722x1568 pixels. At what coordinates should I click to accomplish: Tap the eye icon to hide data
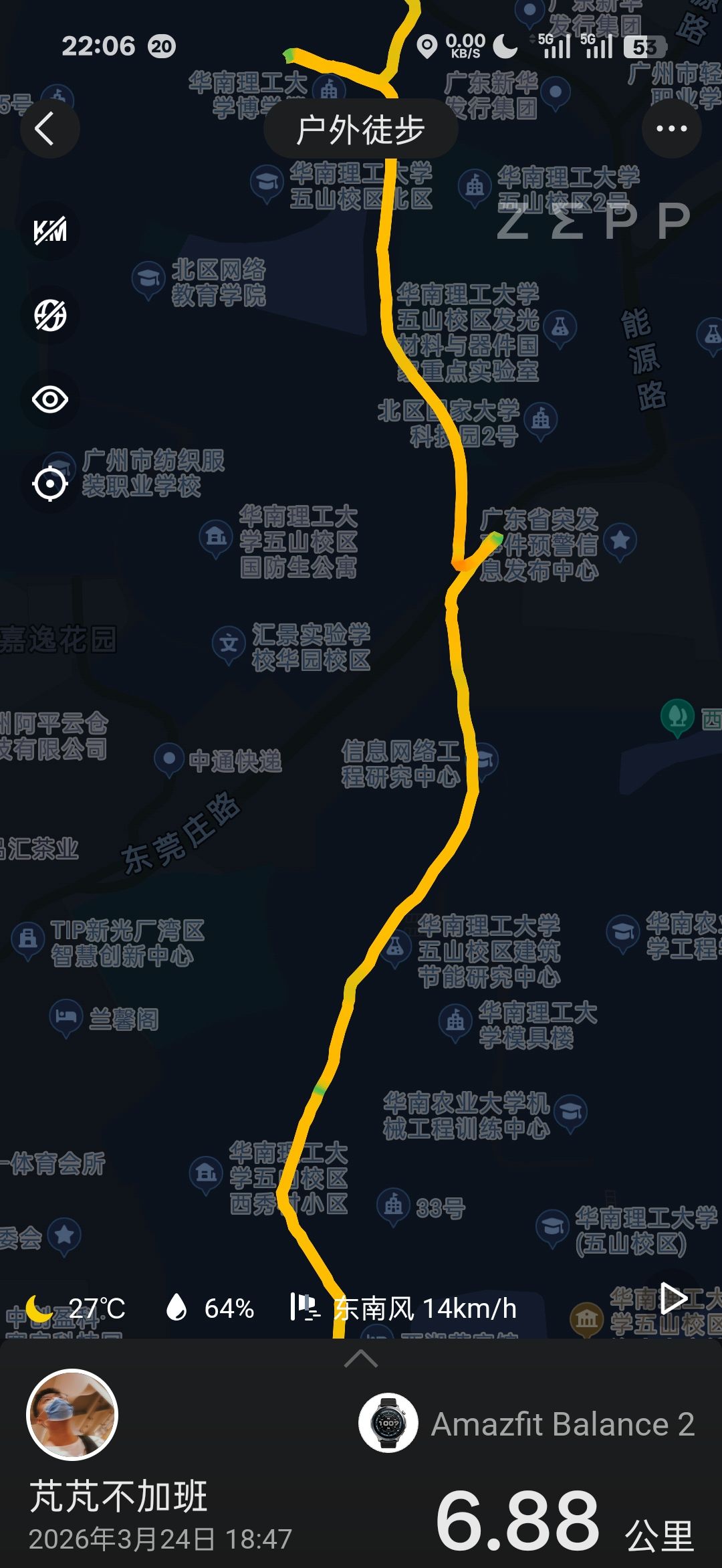[x=50, y=400]
